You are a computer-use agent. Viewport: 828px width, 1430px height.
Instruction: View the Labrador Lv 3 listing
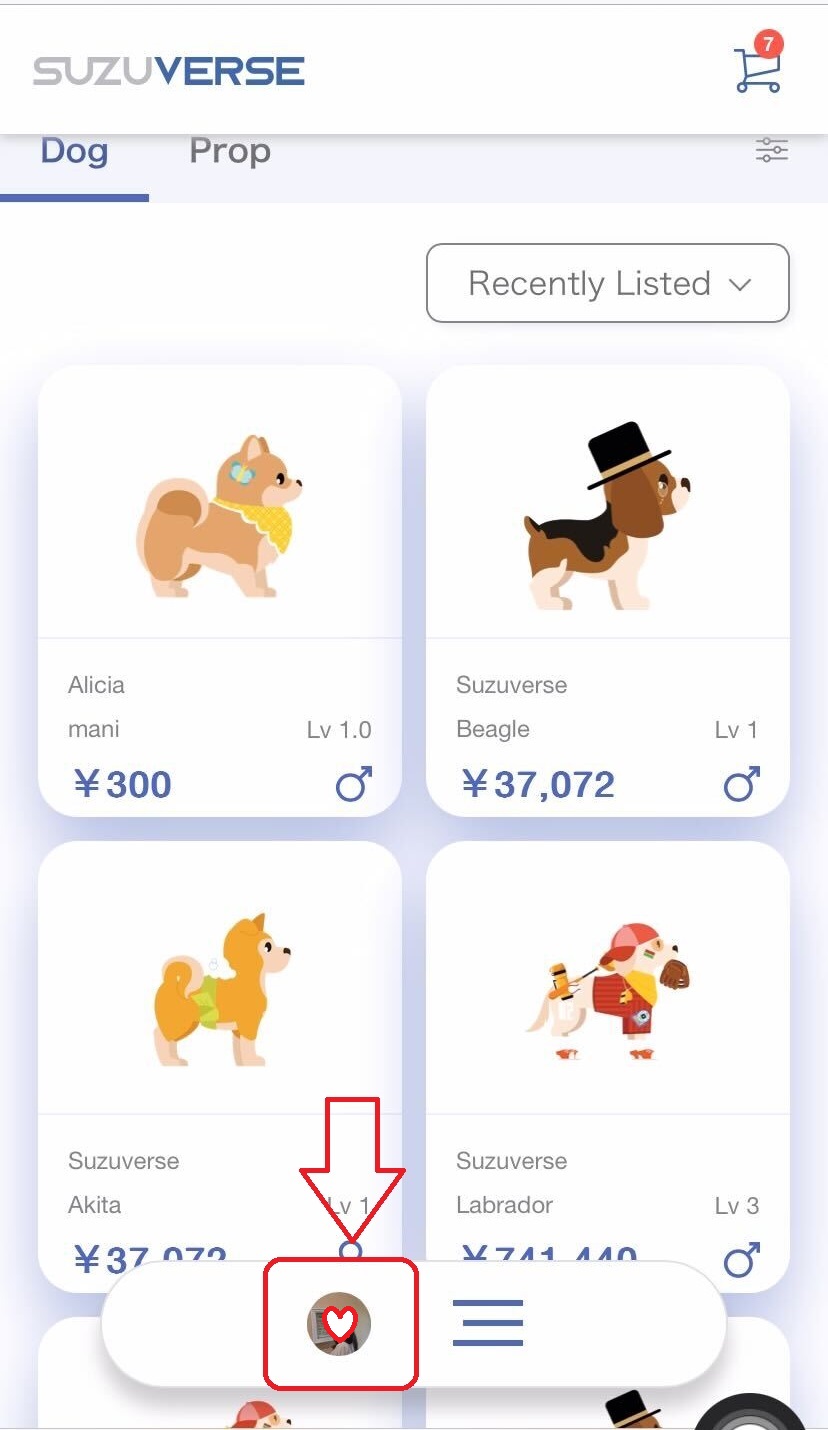(x=607, y=1000)
